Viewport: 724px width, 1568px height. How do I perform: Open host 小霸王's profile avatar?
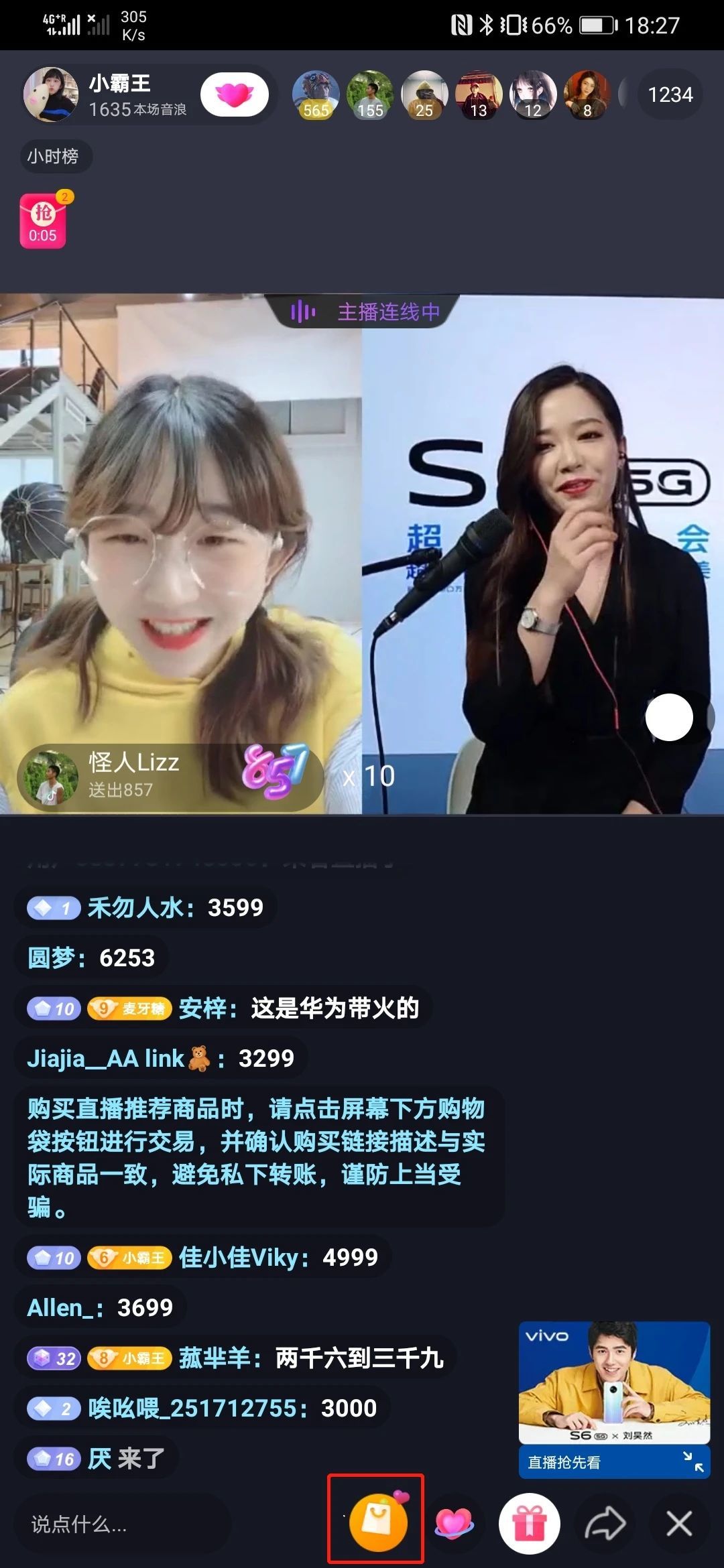tap(50, 94)
